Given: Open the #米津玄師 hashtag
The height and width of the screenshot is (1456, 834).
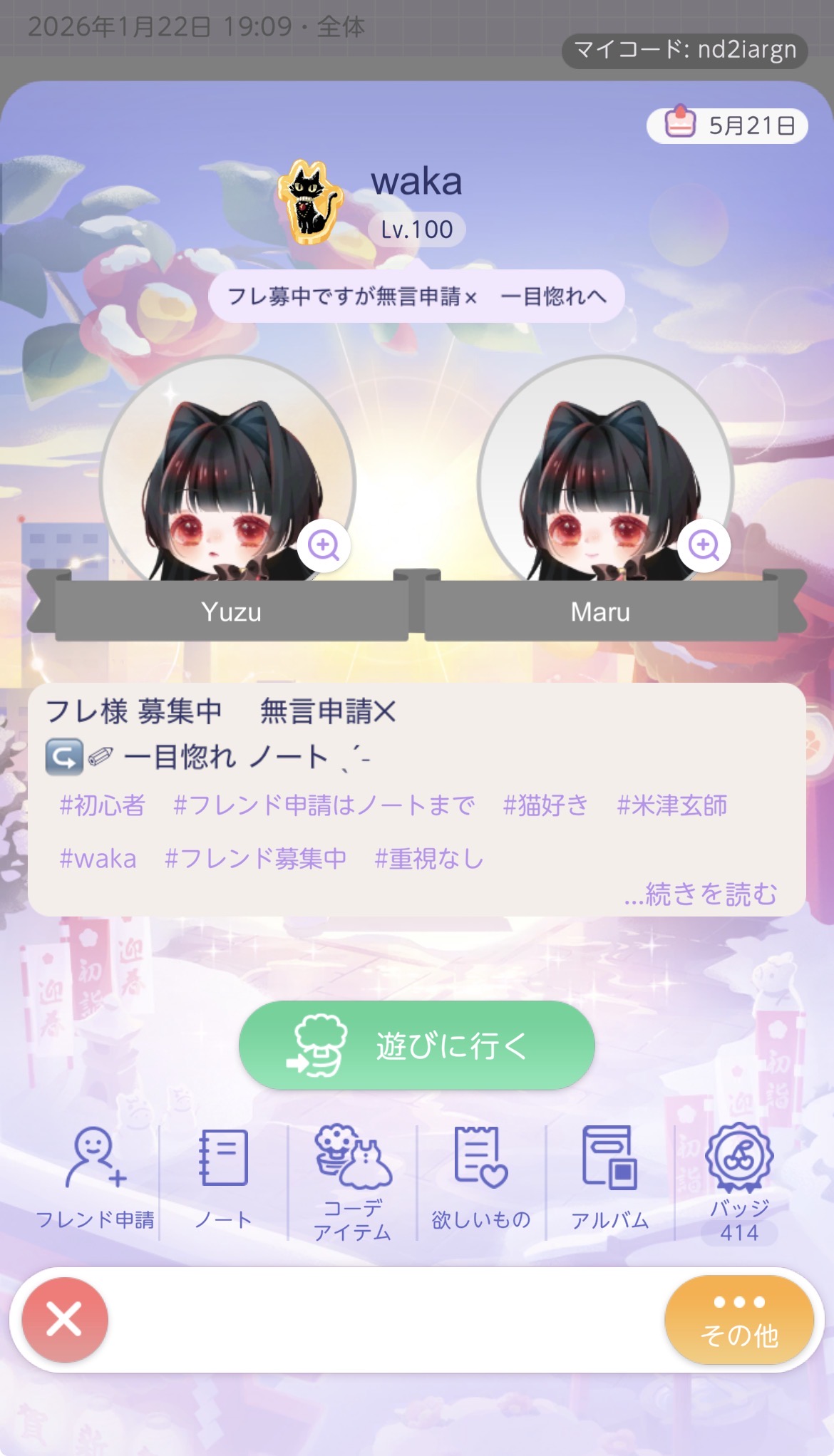Looking at the screenshot, I should 671,805.
